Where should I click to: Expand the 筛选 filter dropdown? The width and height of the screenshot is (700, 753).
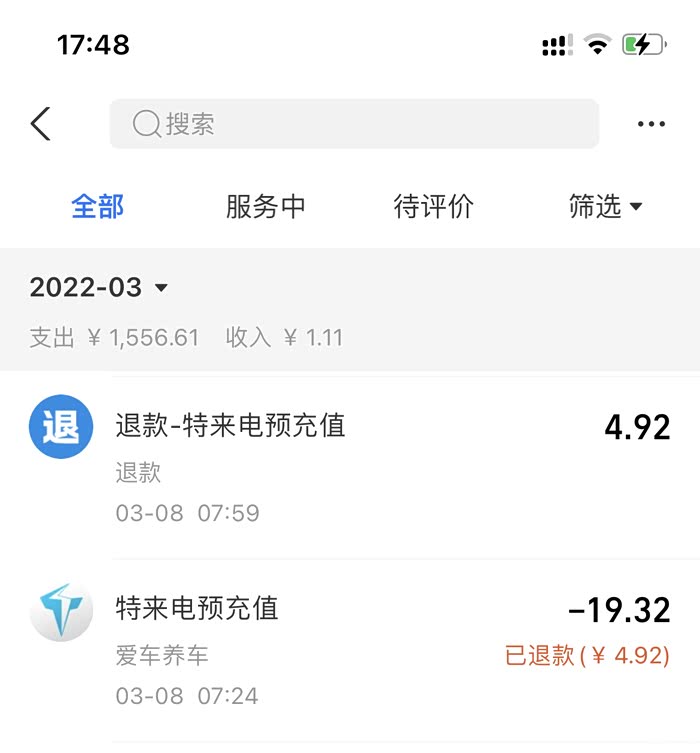pyautogui.click(x=605, y=207)
